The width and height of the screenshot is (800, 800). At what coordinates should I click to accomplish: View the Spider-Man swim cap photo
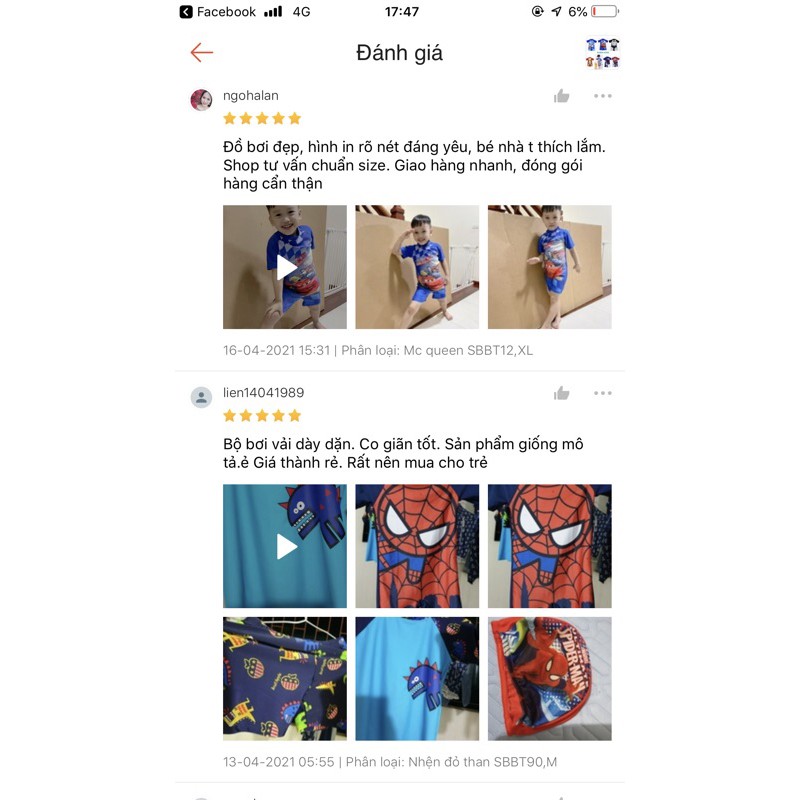[x=549, y=678]
